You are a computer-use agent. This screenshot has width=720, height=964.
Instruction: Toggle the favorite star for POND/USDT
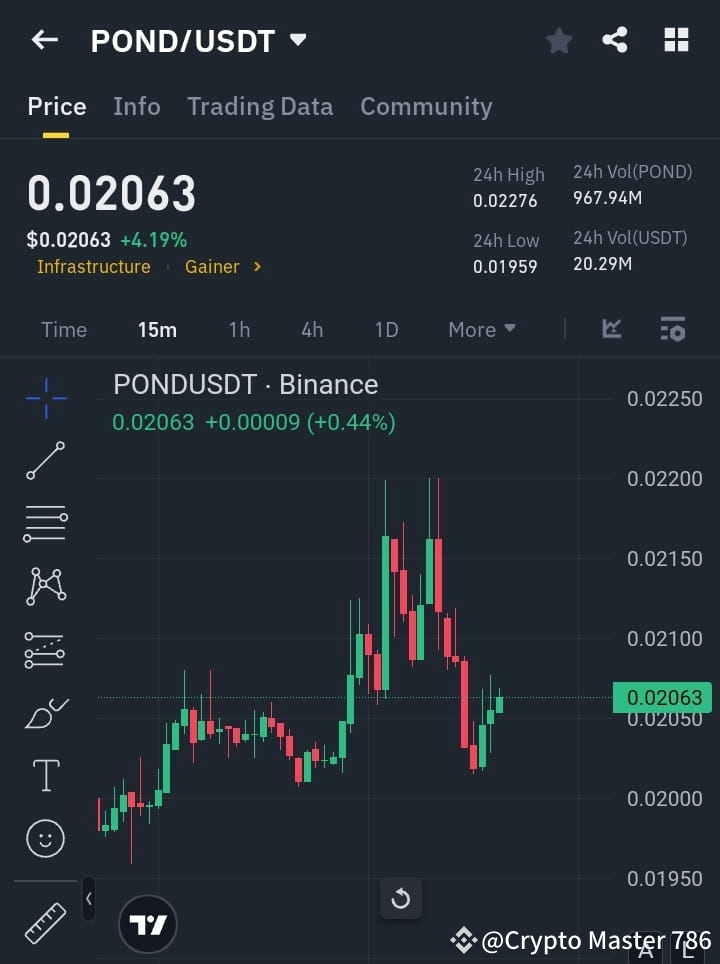coord(558,40)
